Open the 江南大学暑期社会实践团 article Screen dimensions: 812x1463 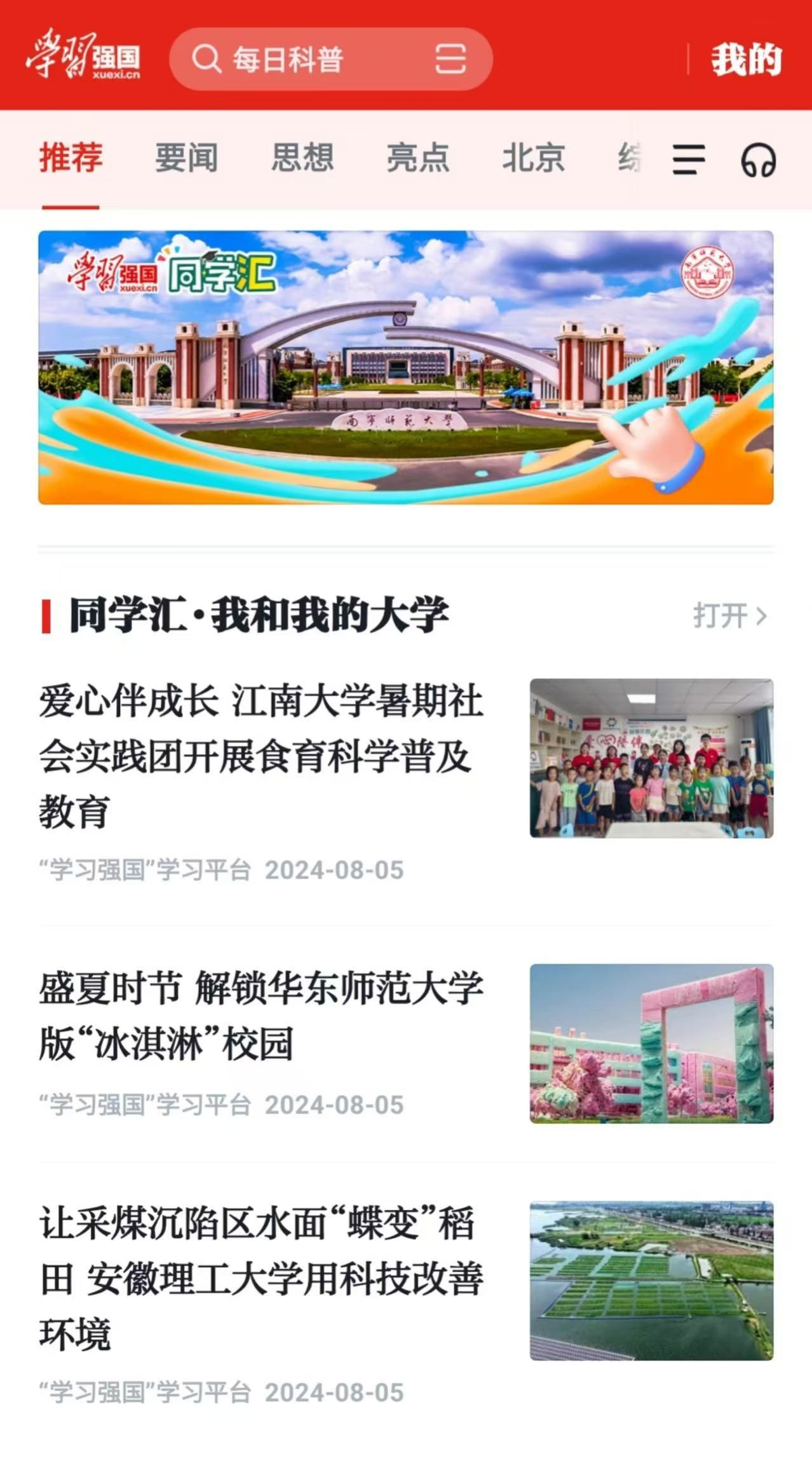click(x=261, y=756)
